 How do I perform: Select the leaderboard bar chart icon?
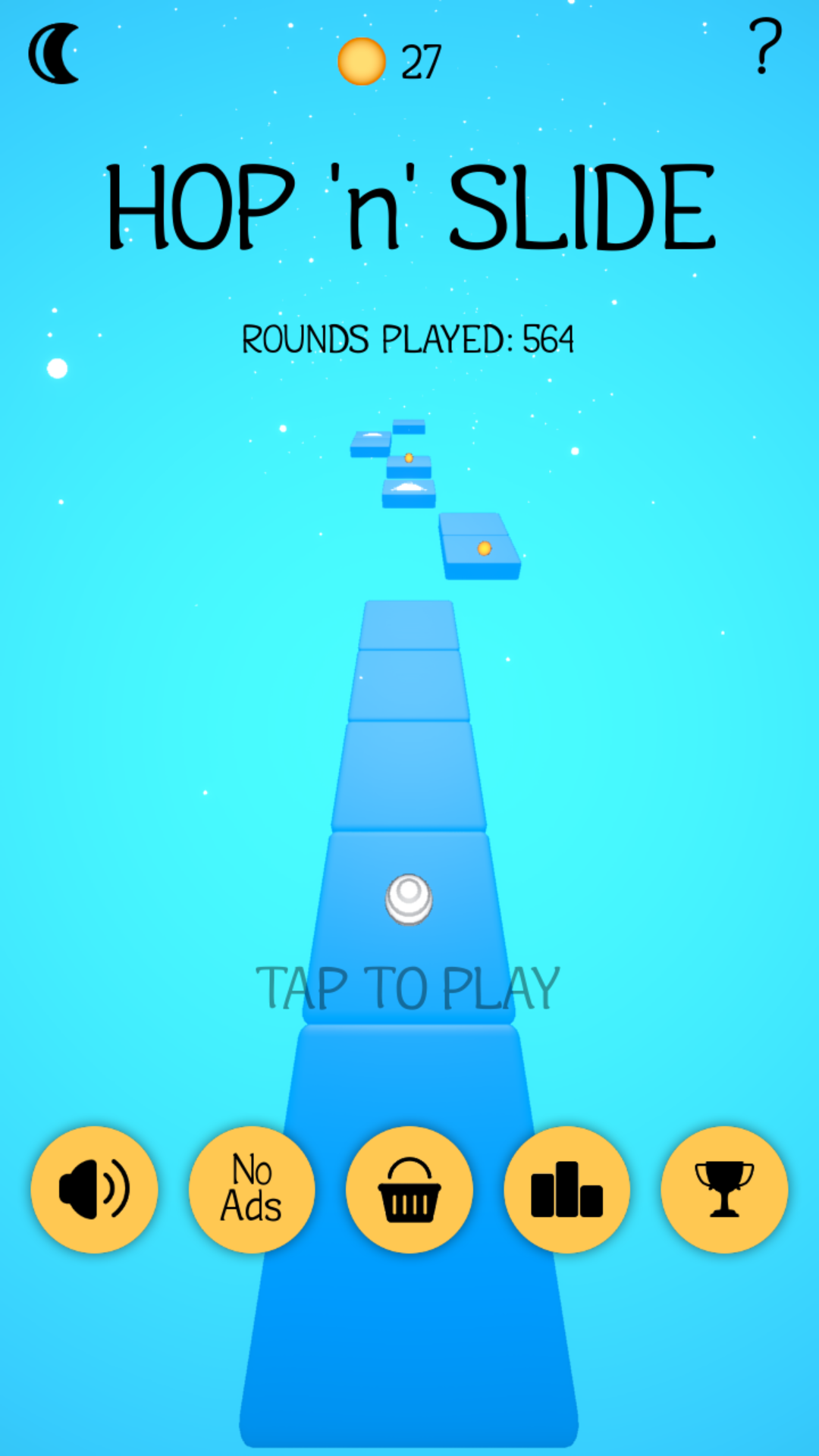(x=567, y=1191)
